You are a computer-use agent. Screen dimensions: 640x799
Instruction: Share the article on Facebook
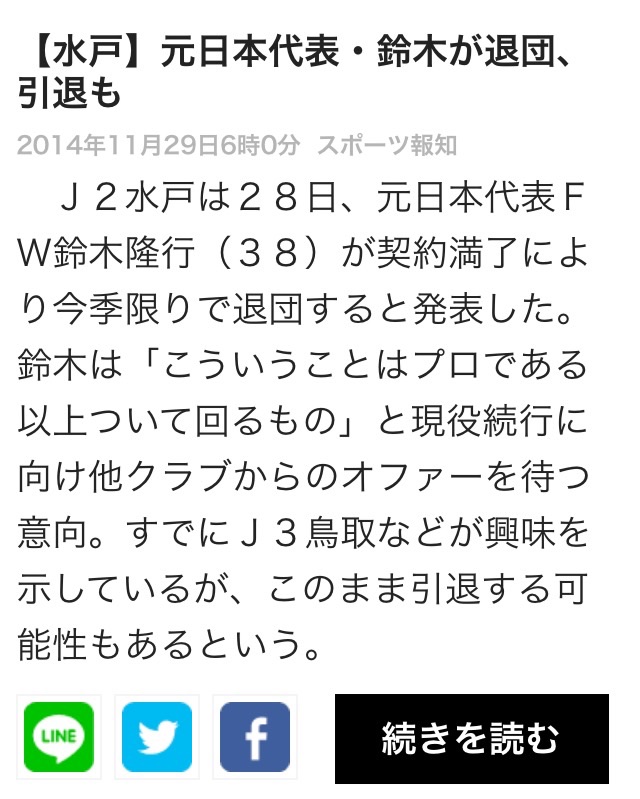254,738
